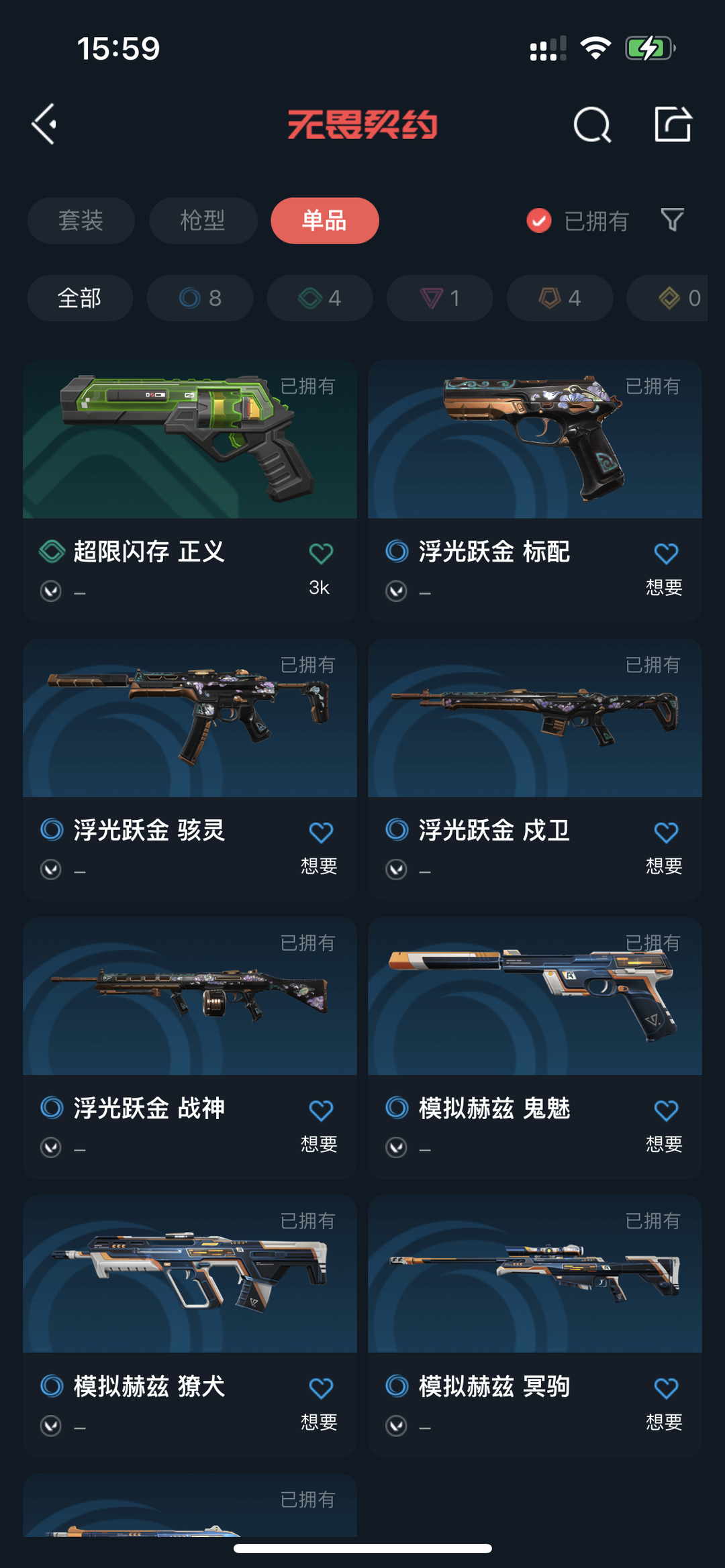The image size is (725, 1568).
Task: Filter by the pink tier chip with 1
Action: [440, 298]
